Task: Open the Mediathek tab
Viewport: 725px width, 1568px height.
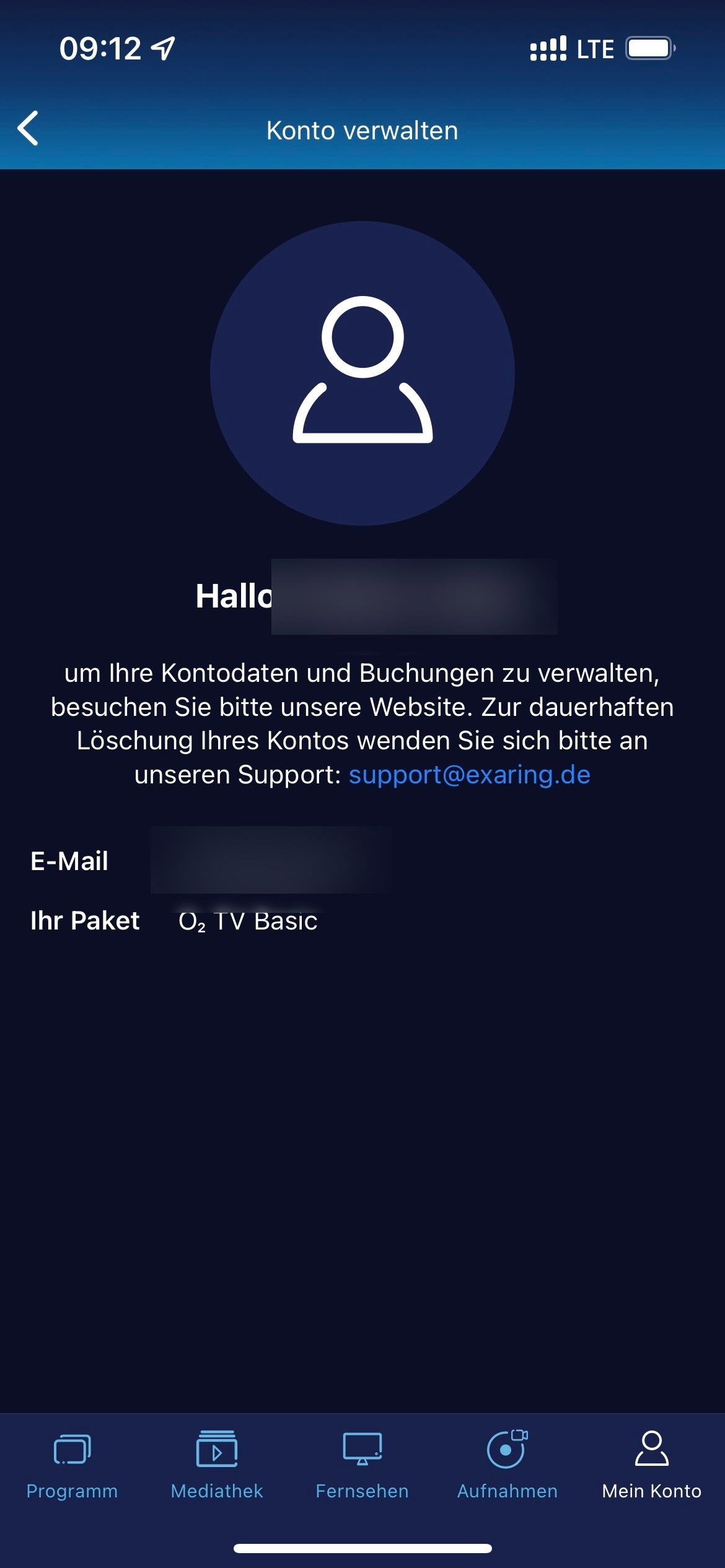Action: [x=217, y=1464]
